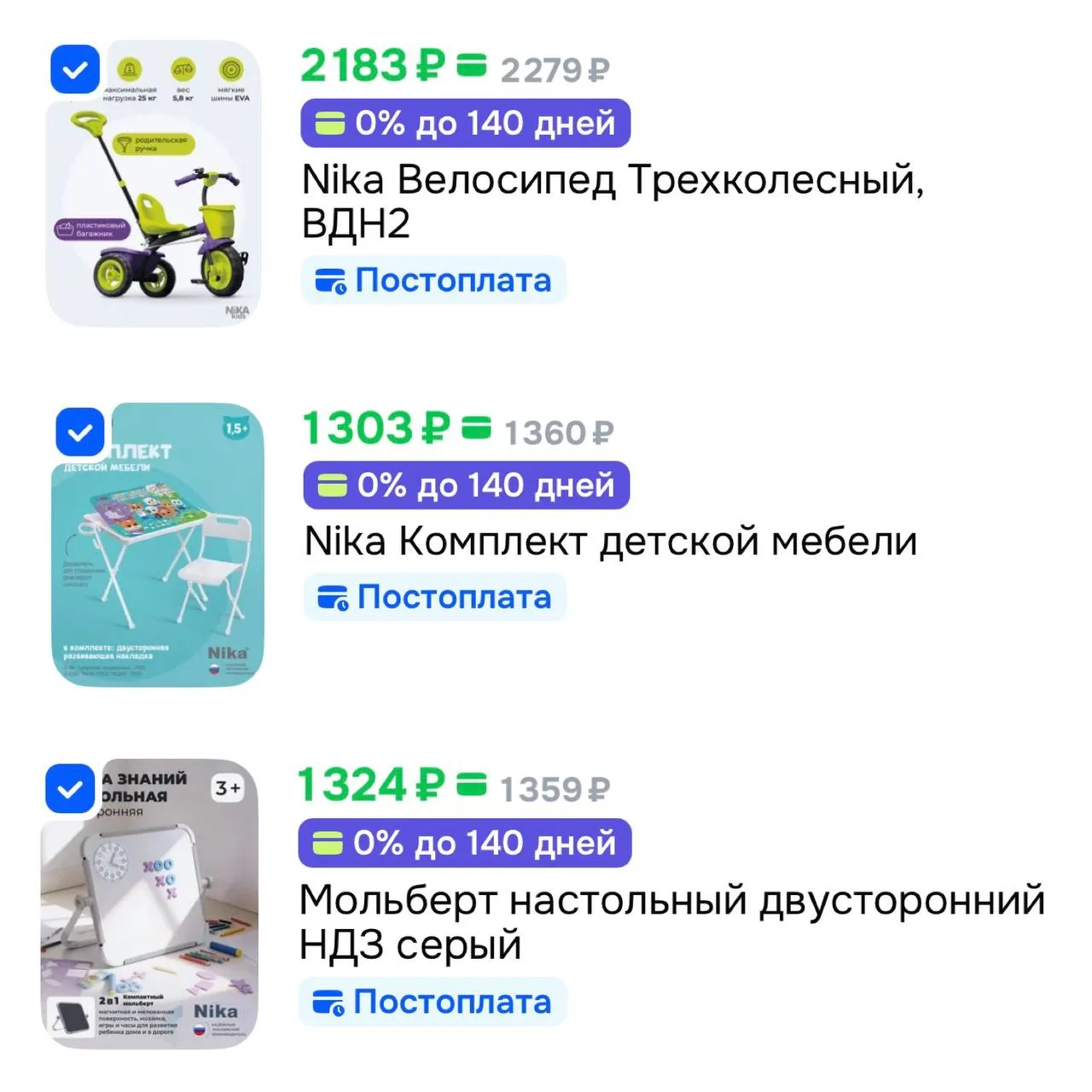Open the children's furniture set image
The width and height of the screenshot is (1092, 1092).
coord(158,544)
